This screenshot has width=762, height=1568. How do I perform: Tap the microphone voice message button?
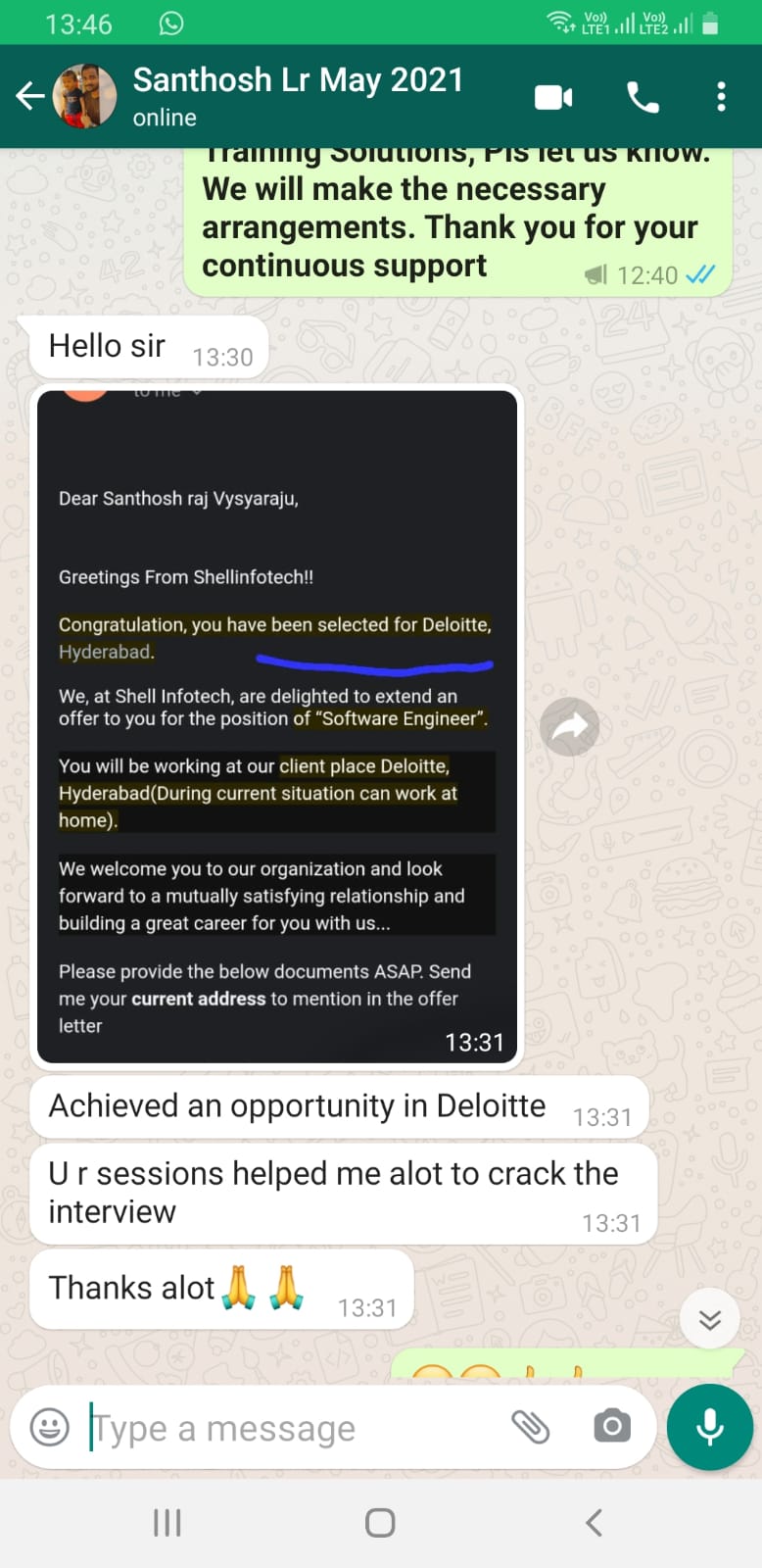pyautogui.click(x=710, y=1427)
